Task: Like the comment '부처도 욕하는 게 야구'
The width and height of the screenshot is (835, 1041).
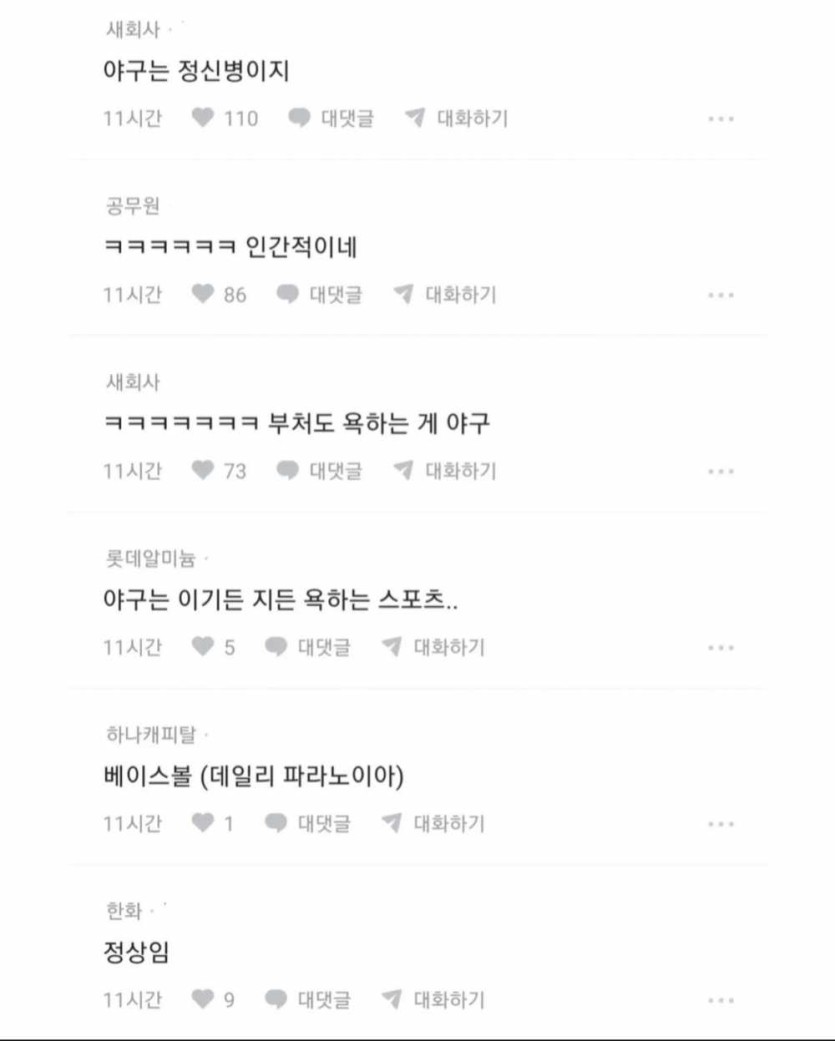Action: tap(204, 471)
